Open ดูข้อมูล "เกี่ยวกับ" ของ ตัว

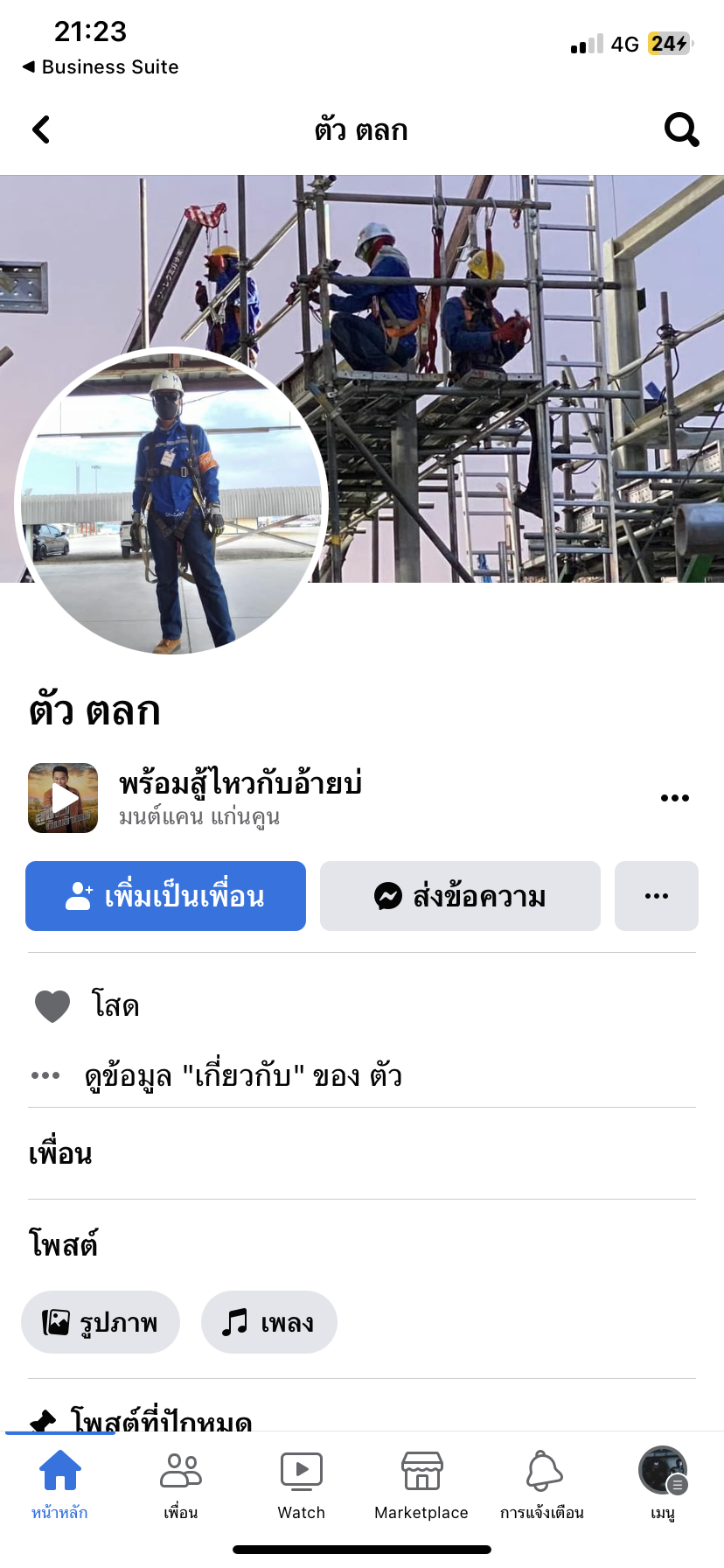click(x=243, y=1075)
